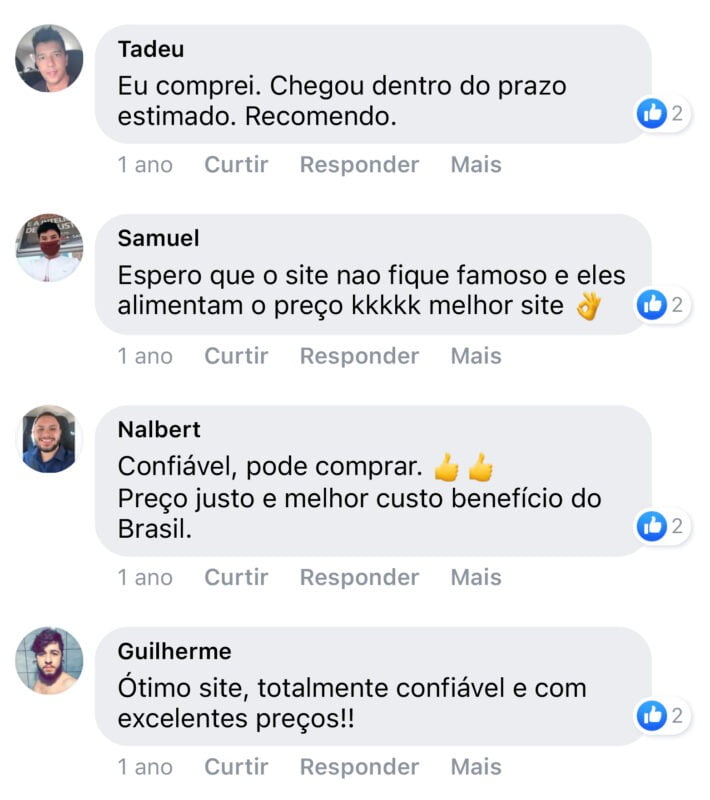
Task: Like Nalbert's comment with Curtir
Action: [x=236, y=577]
